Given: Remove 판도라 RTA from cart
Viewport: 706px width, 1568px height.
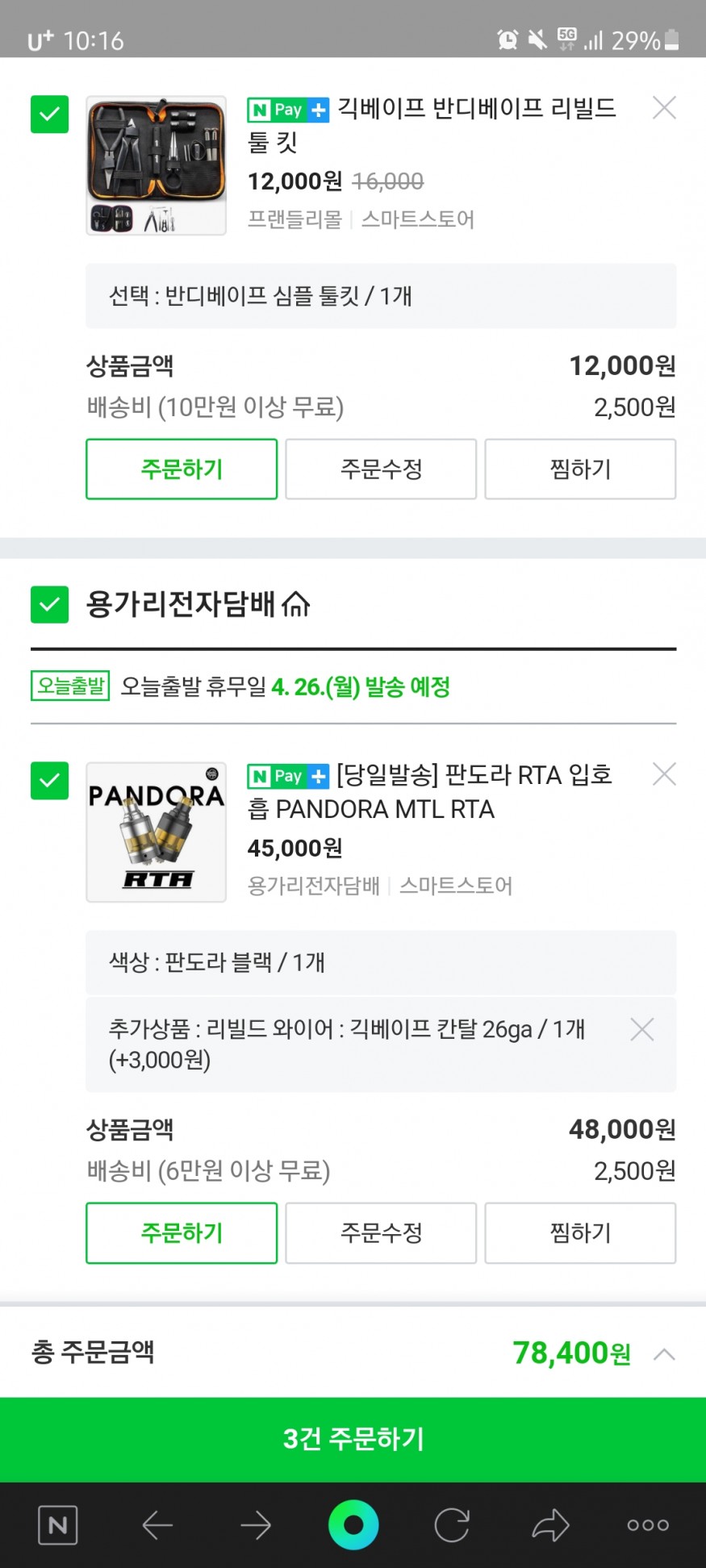Looking at the screenshot, I should point(663,774).
